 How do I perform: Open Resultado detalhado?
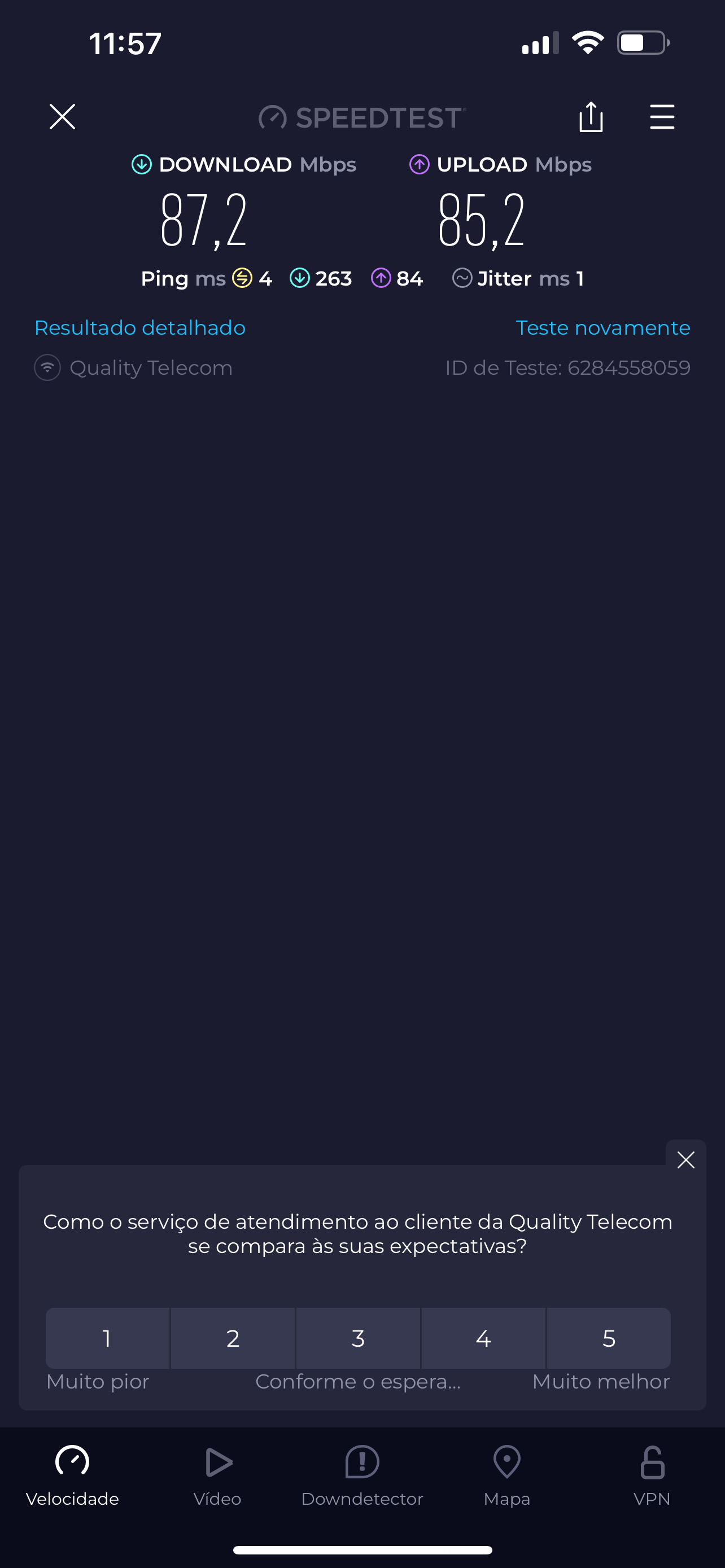(x=140, y=327)
